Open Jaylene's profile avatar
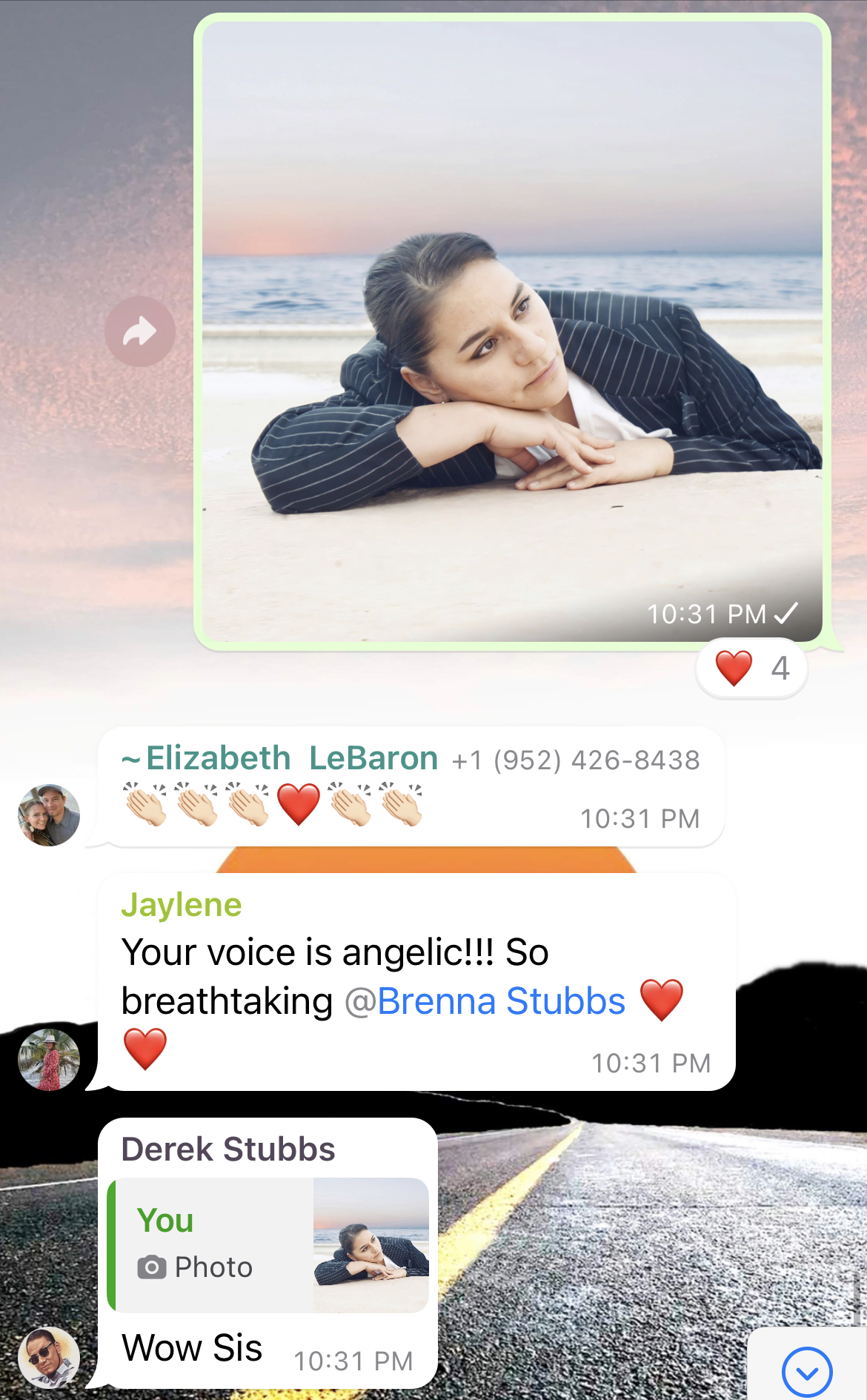The height and width of the screenshot is (1400, 867). (x=49, y=1059)
